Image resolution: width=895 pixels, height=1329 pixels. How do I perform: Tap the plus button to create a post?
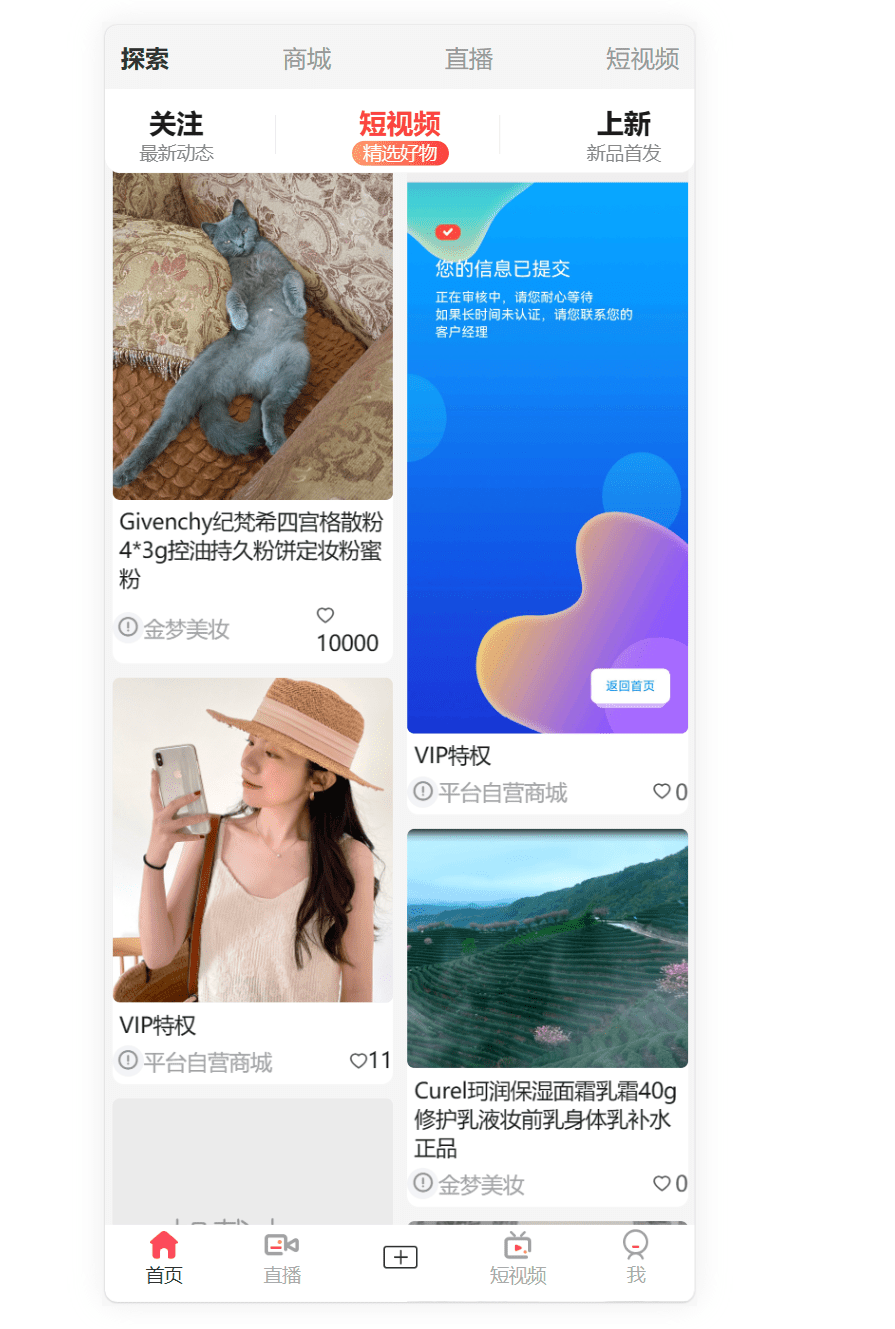400,1257
